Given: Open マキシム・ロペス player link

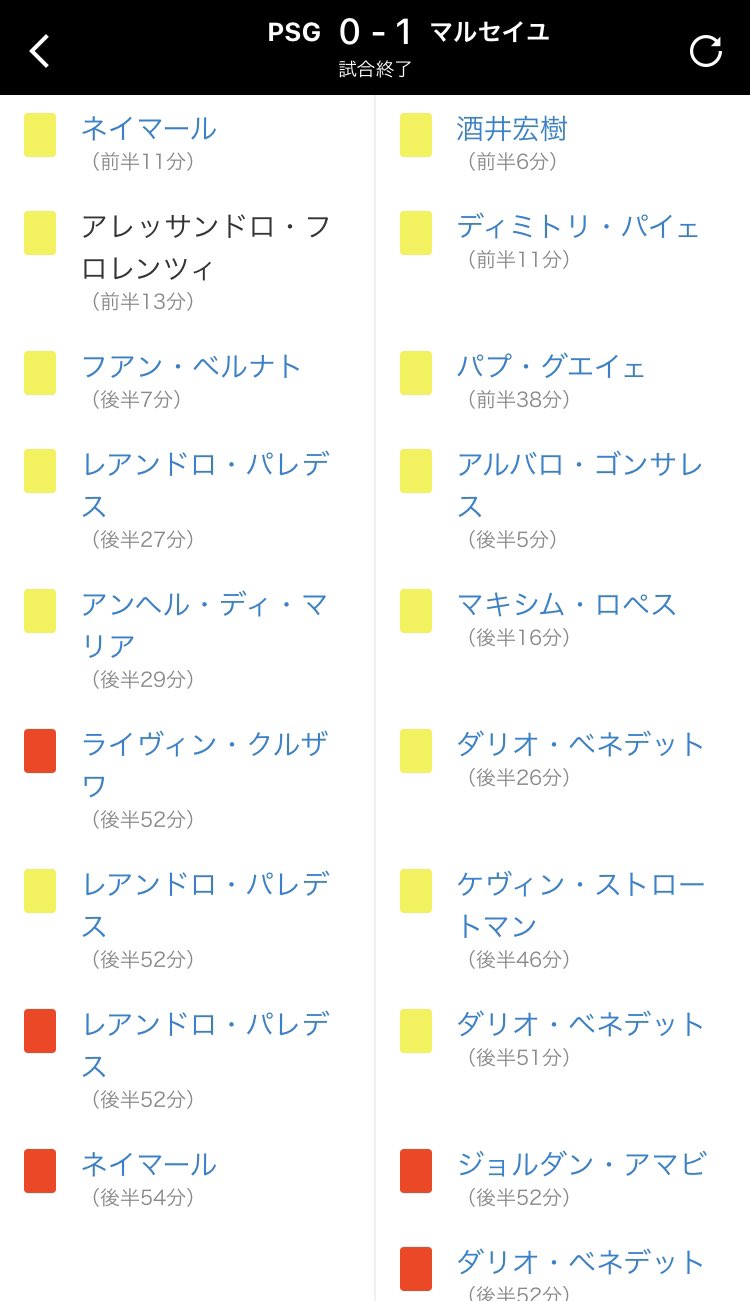Looking at the screenshot, I should (x=567, y=604).
